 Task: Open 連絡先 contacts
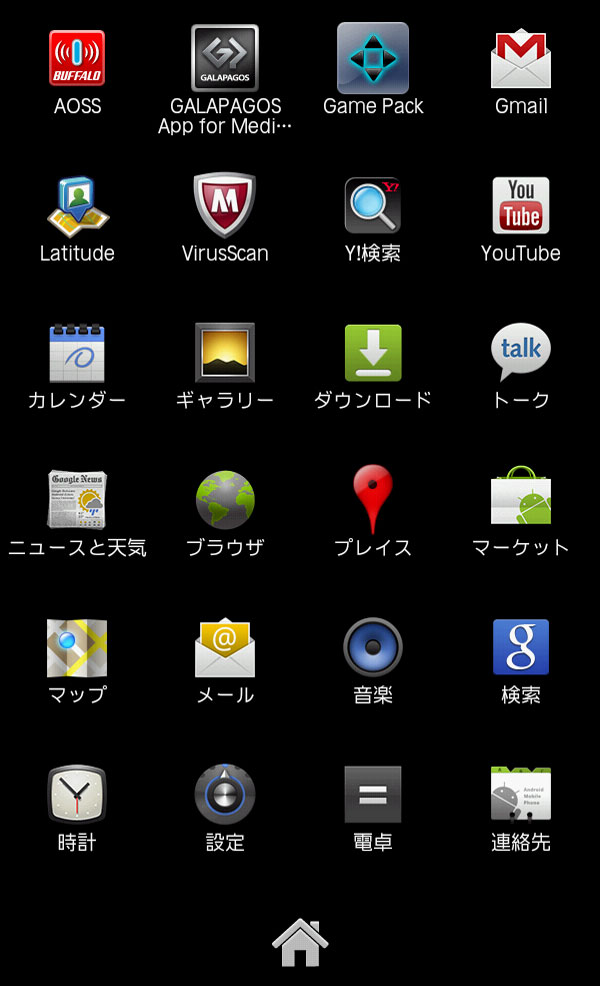click(x=521, y=795)
